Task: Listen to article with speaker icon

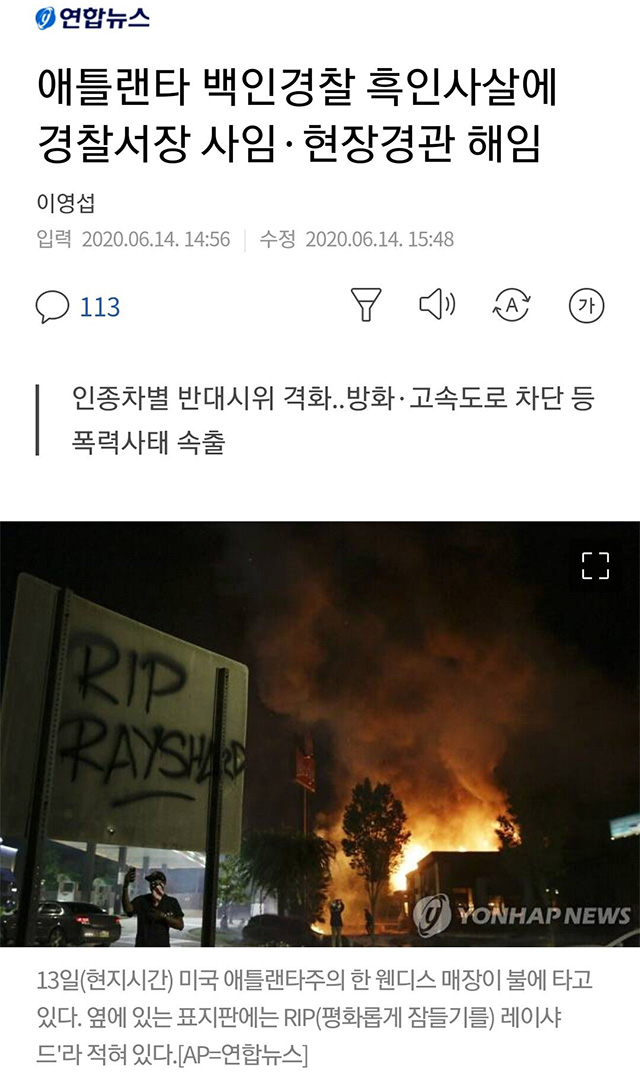Action: (437, 305)
